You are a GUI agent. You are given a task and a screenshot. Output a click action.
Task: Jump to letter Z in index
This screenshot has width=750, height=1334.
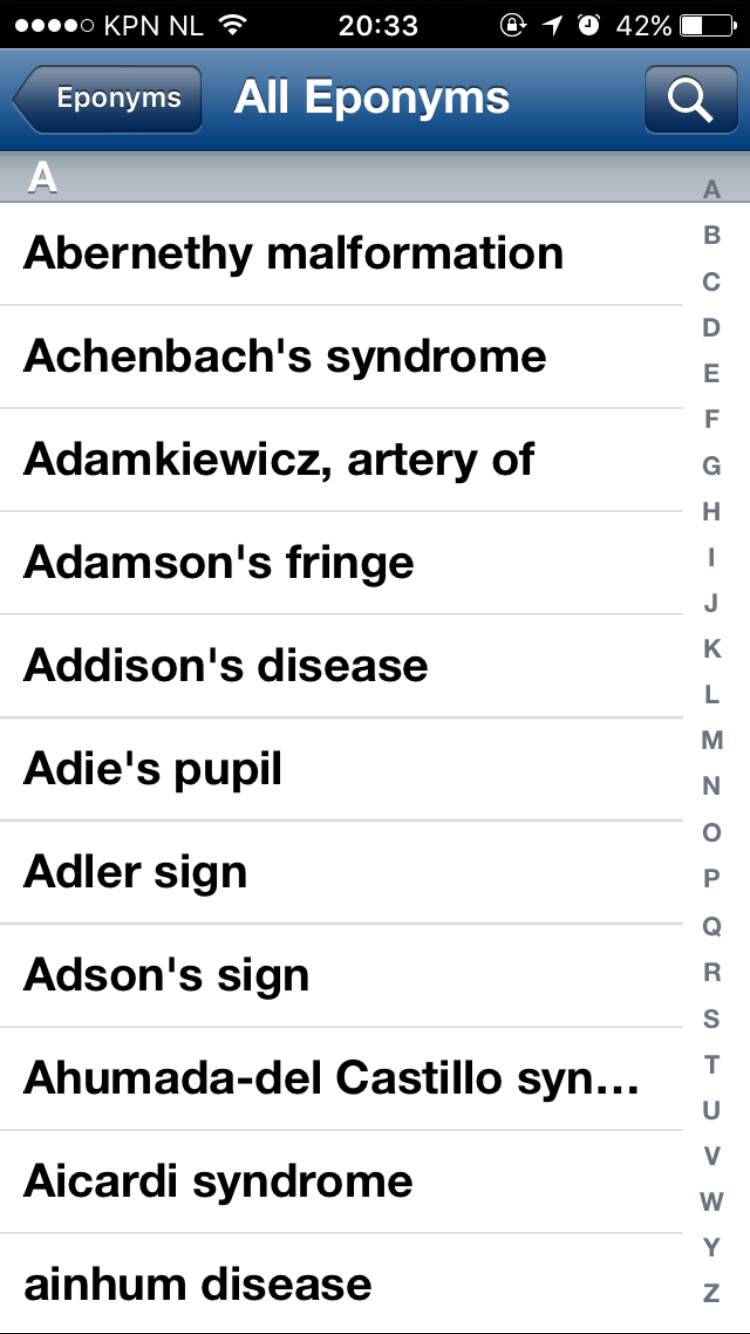(712, 1293)
